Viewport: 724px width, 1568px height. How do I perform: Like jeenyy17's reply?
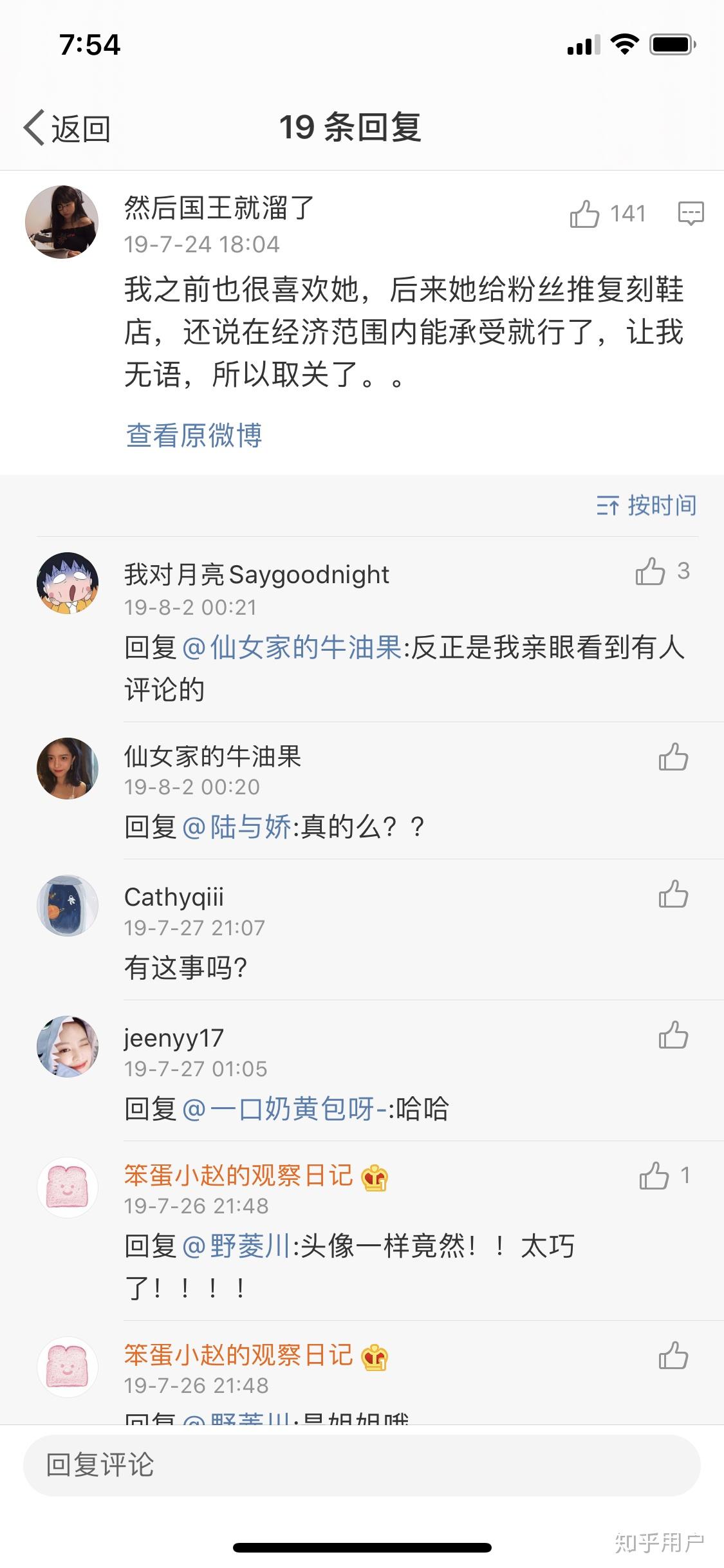673,1035
